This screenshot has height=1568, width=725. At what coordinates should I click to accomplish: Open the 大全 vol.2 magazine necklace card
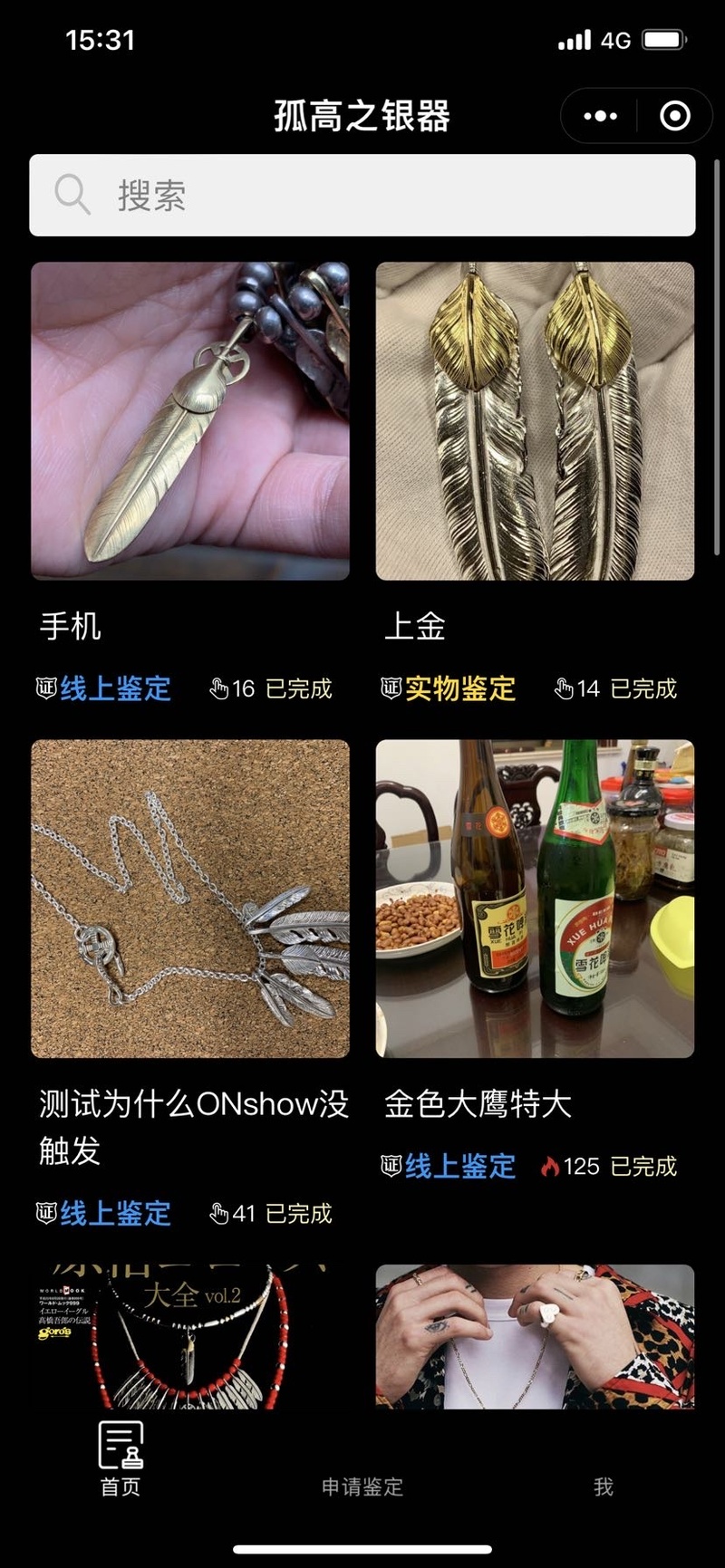click(190, 1336)
